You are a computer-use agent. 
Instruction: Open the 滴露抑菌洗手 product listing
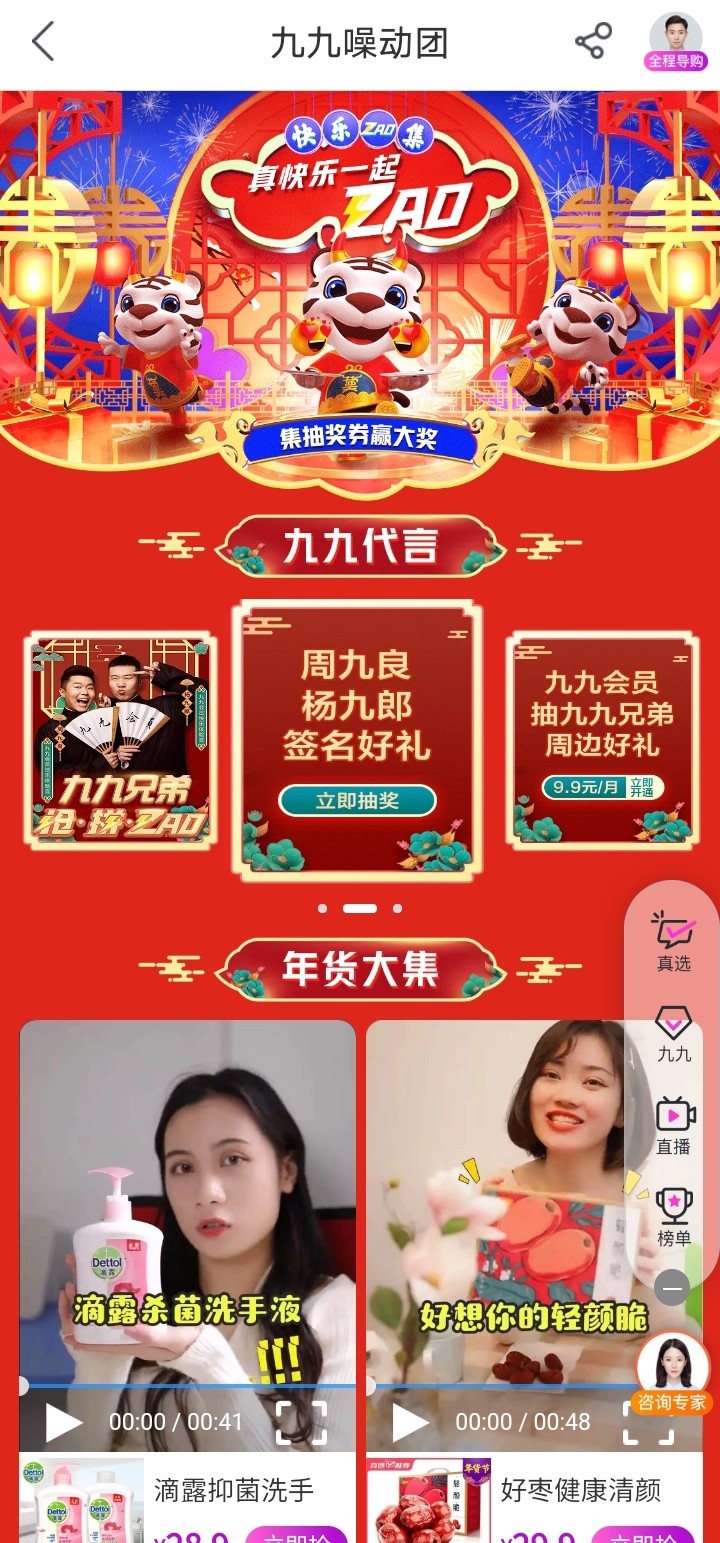click(233, 1491)
